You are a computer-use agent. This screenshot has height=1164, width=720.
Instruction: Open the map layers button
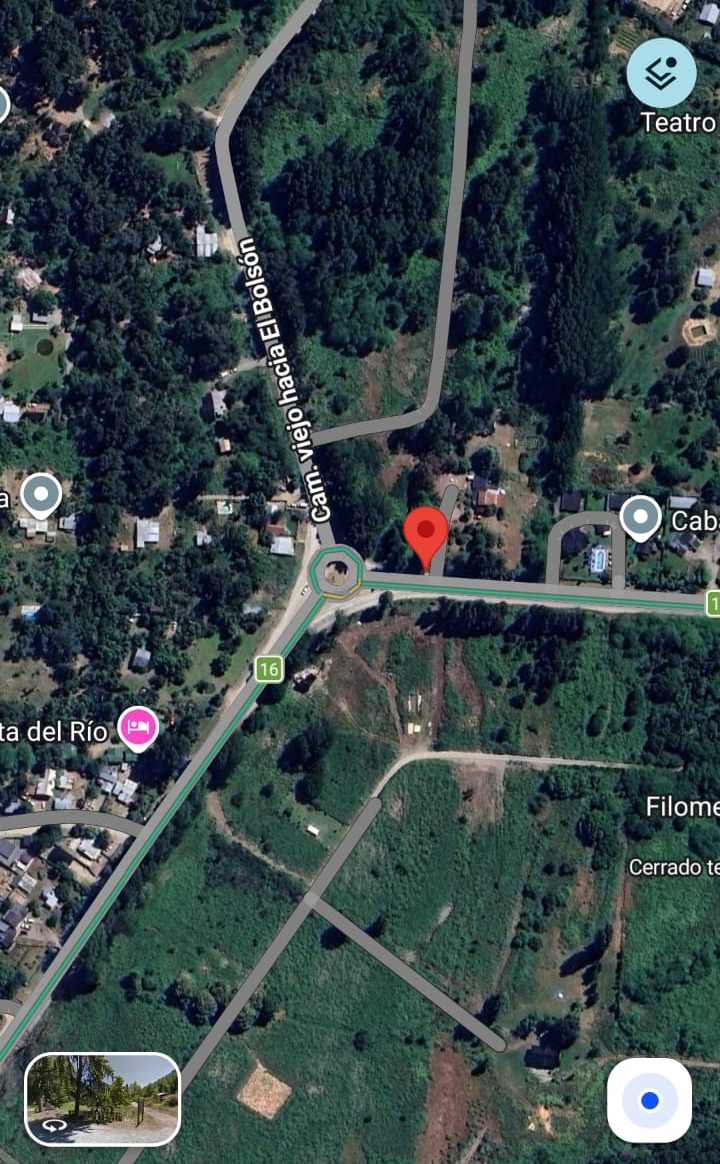tap(661, 73)
